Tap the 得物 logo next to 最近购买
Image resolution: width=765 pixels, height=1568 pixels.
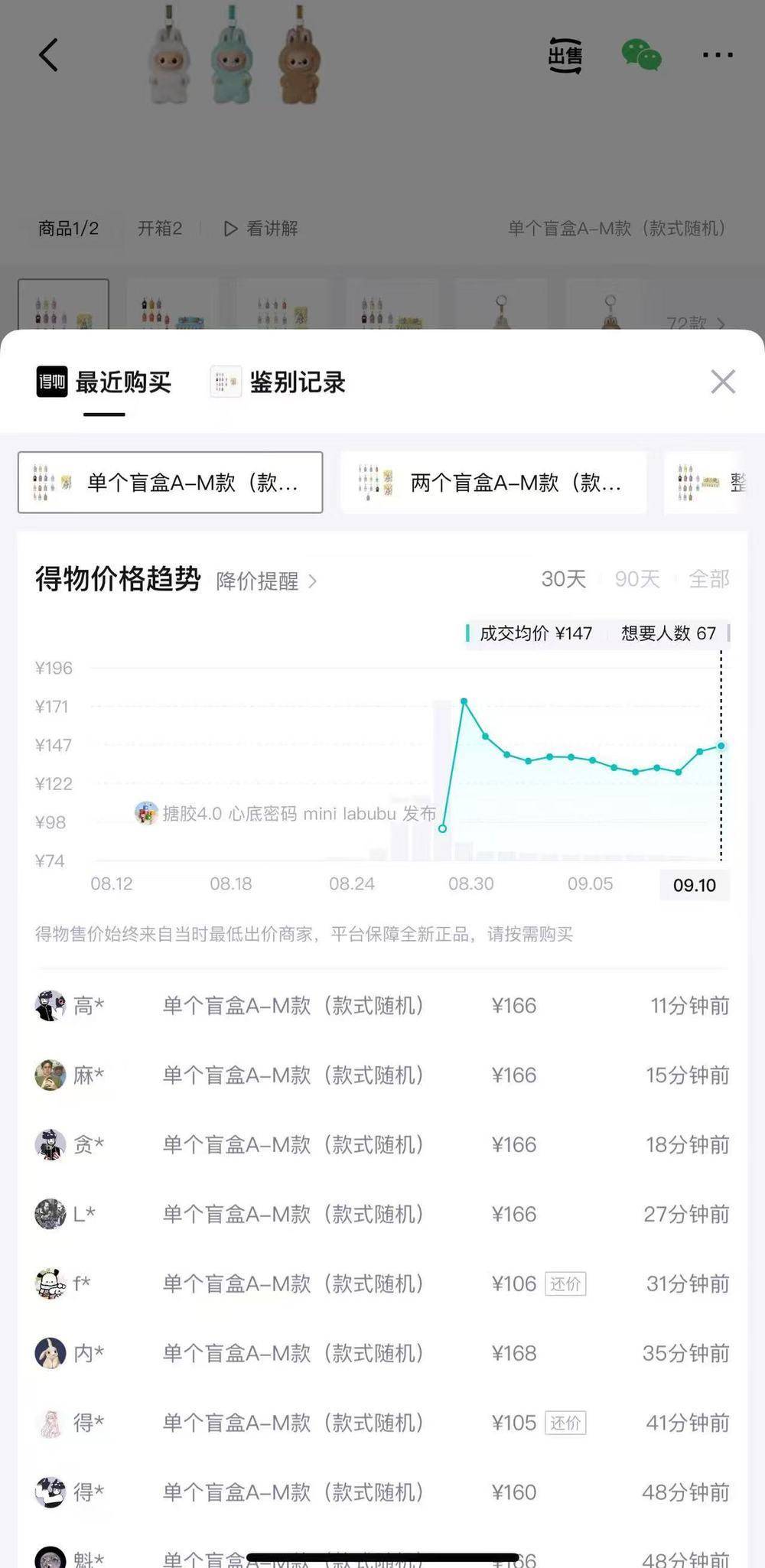point(49,382)
